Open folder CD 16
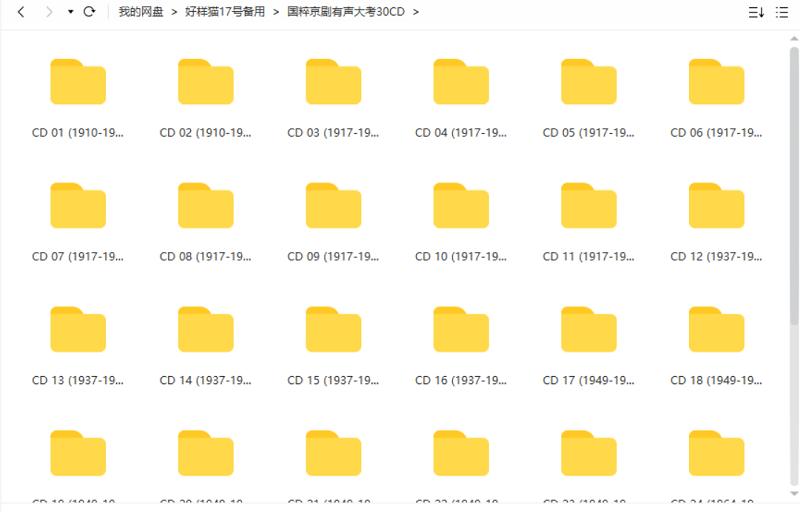 (x=461, y=331)
